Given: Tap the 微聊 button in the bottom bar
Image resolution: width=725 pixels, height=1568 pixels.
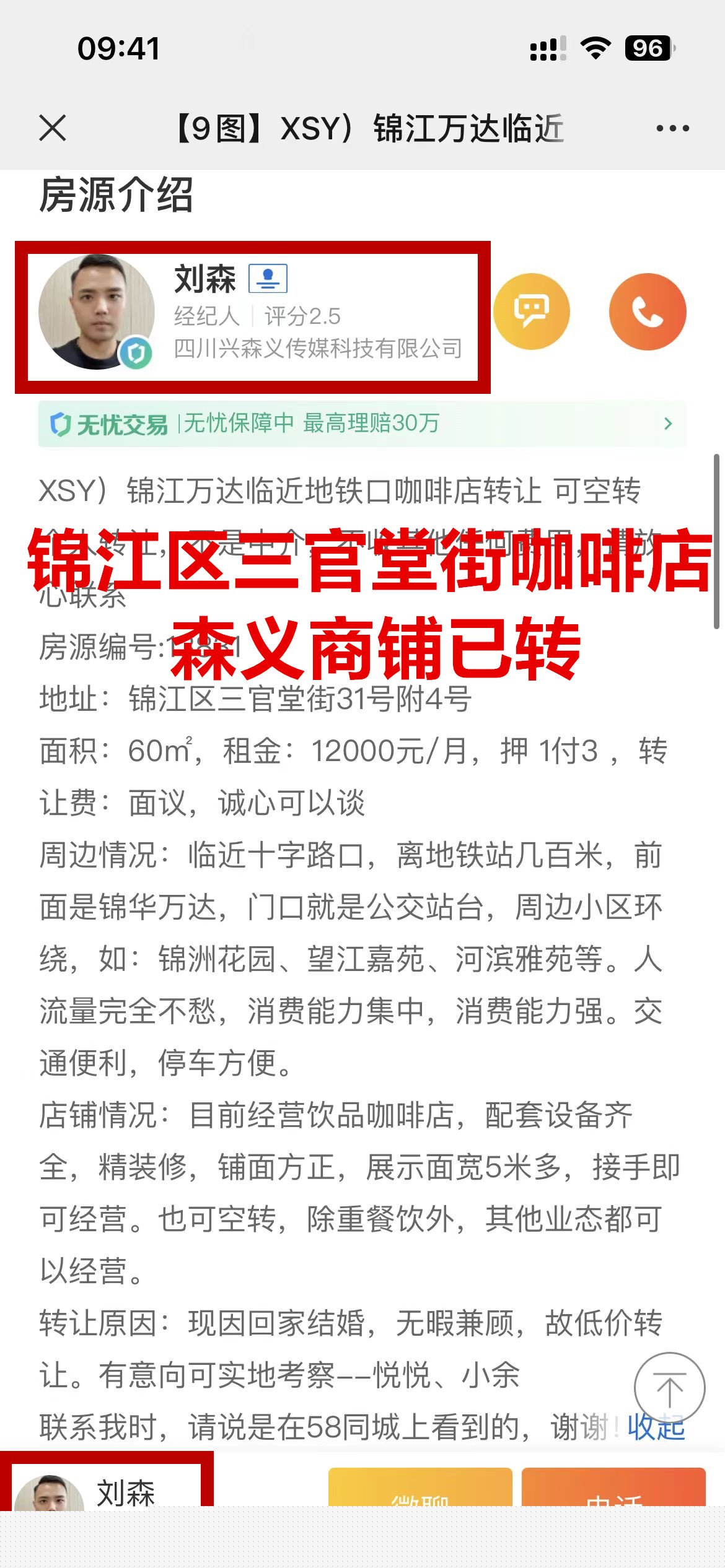Looking at the screenshot, I should 420,1489.
